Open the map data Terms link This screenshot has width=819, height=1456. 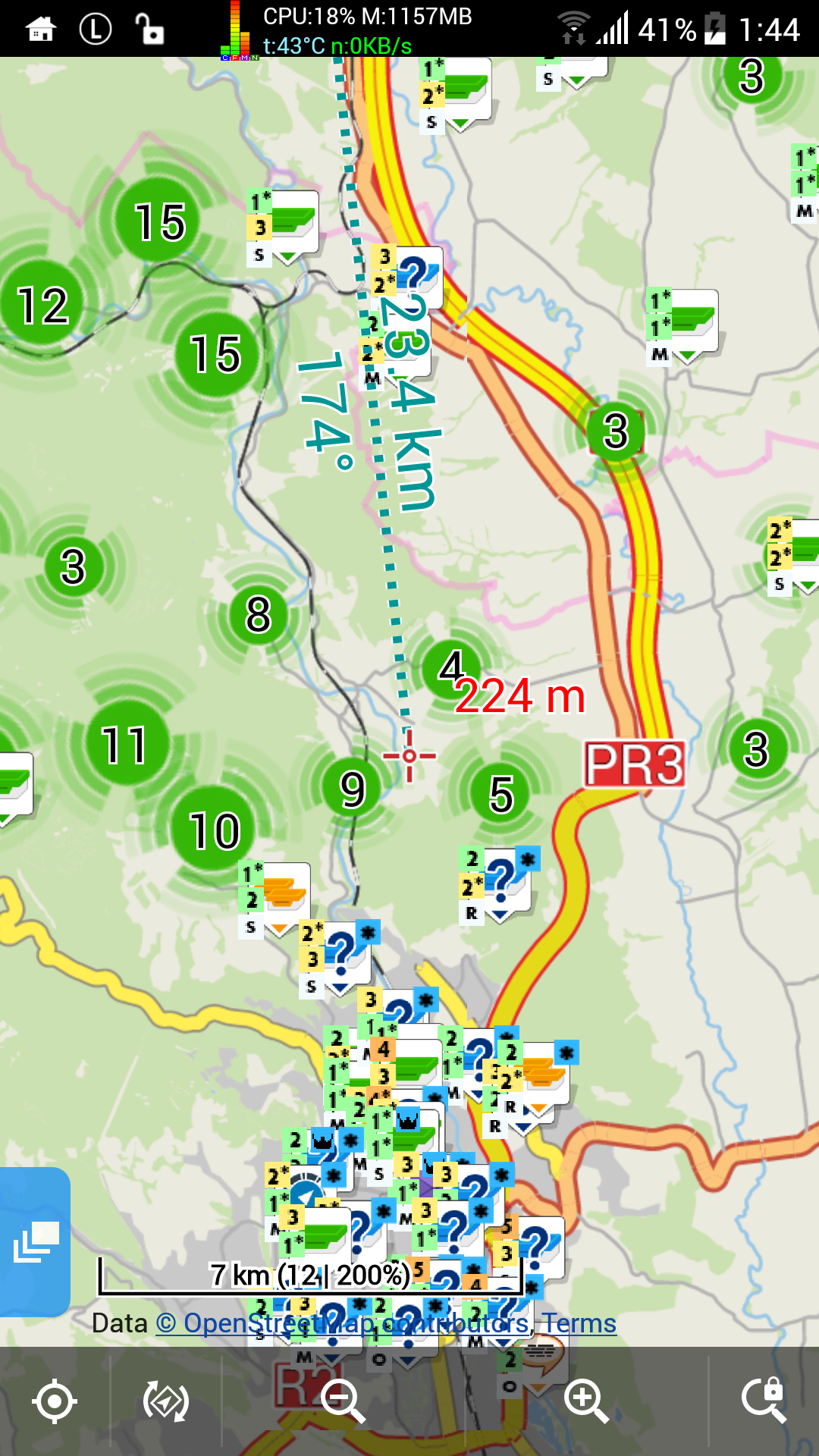pos(579,1323)
